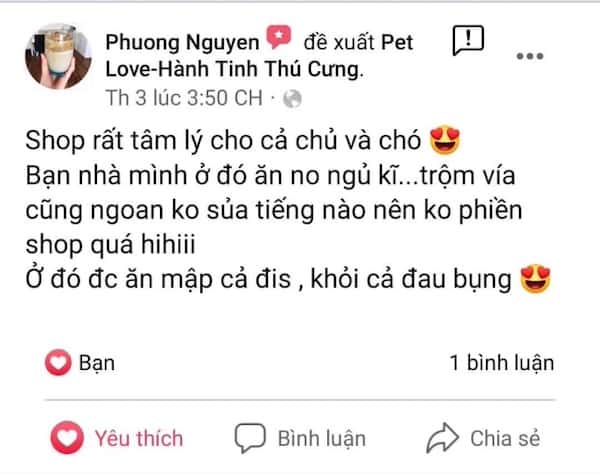Share the post with Chia sẻ
Image resolution: width=600 pixels, height=474 pixels.
tap(482, 438)
